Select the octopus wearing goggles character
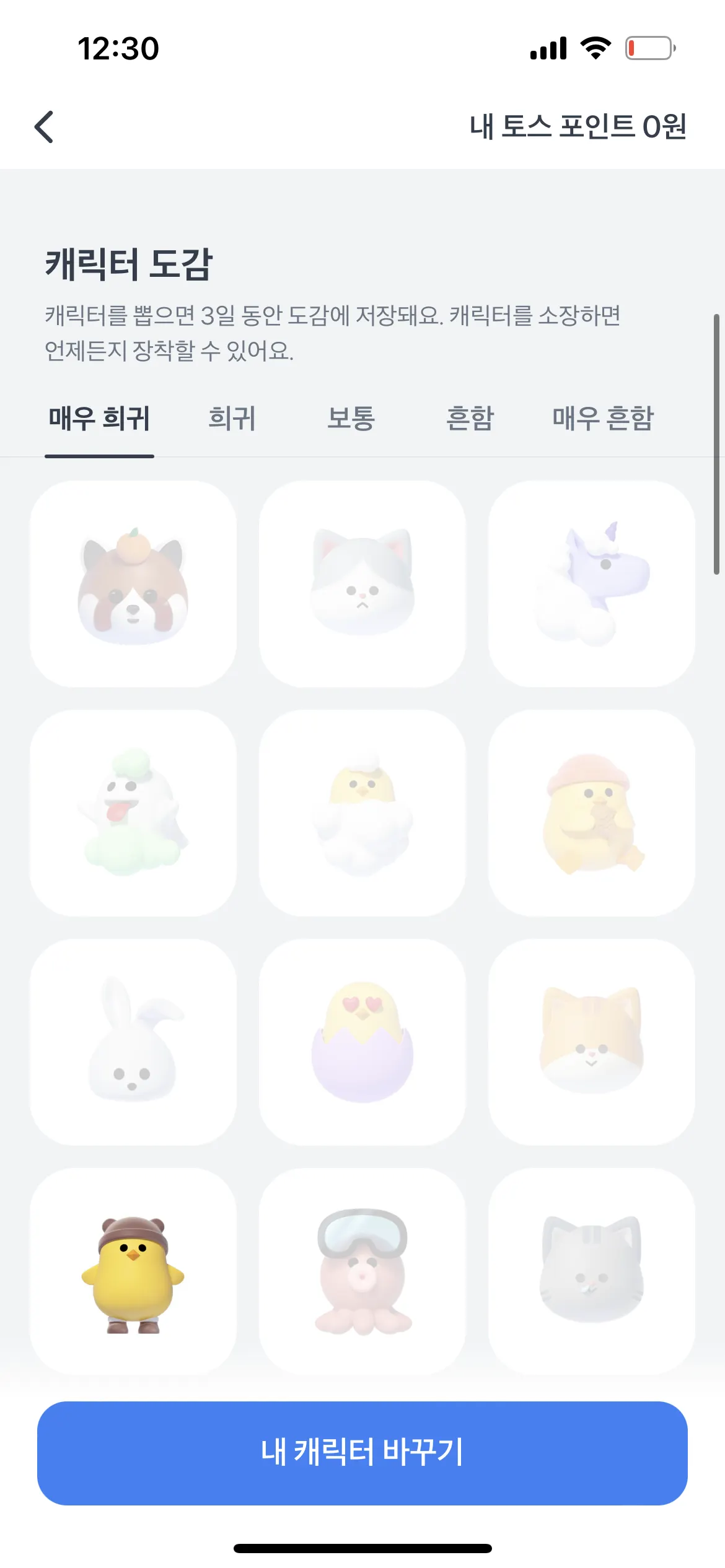 click(x=362, y=1271)
